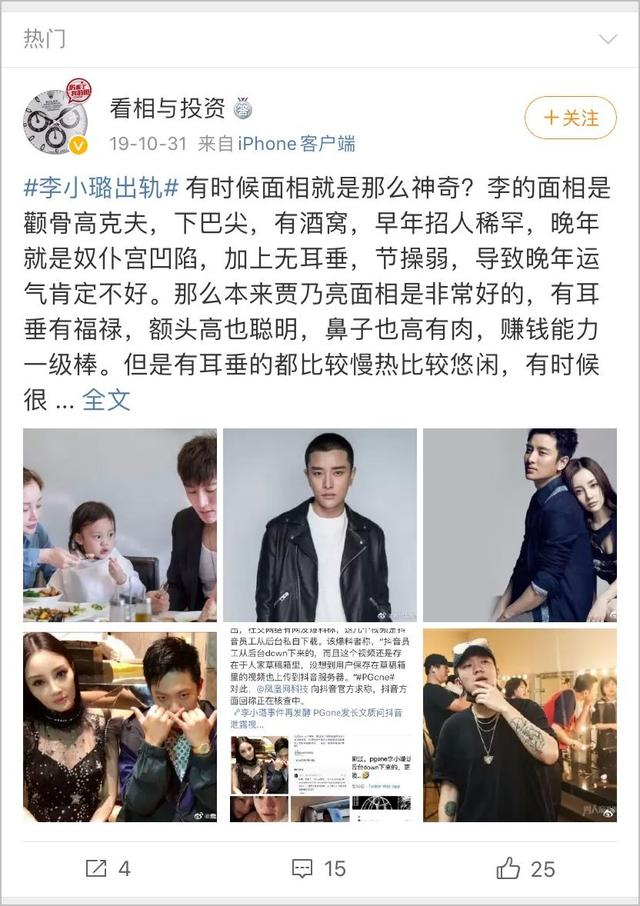View the tattooed man in cap photo
The width and height of the screenshot is (640, 906).
point(519,725)
